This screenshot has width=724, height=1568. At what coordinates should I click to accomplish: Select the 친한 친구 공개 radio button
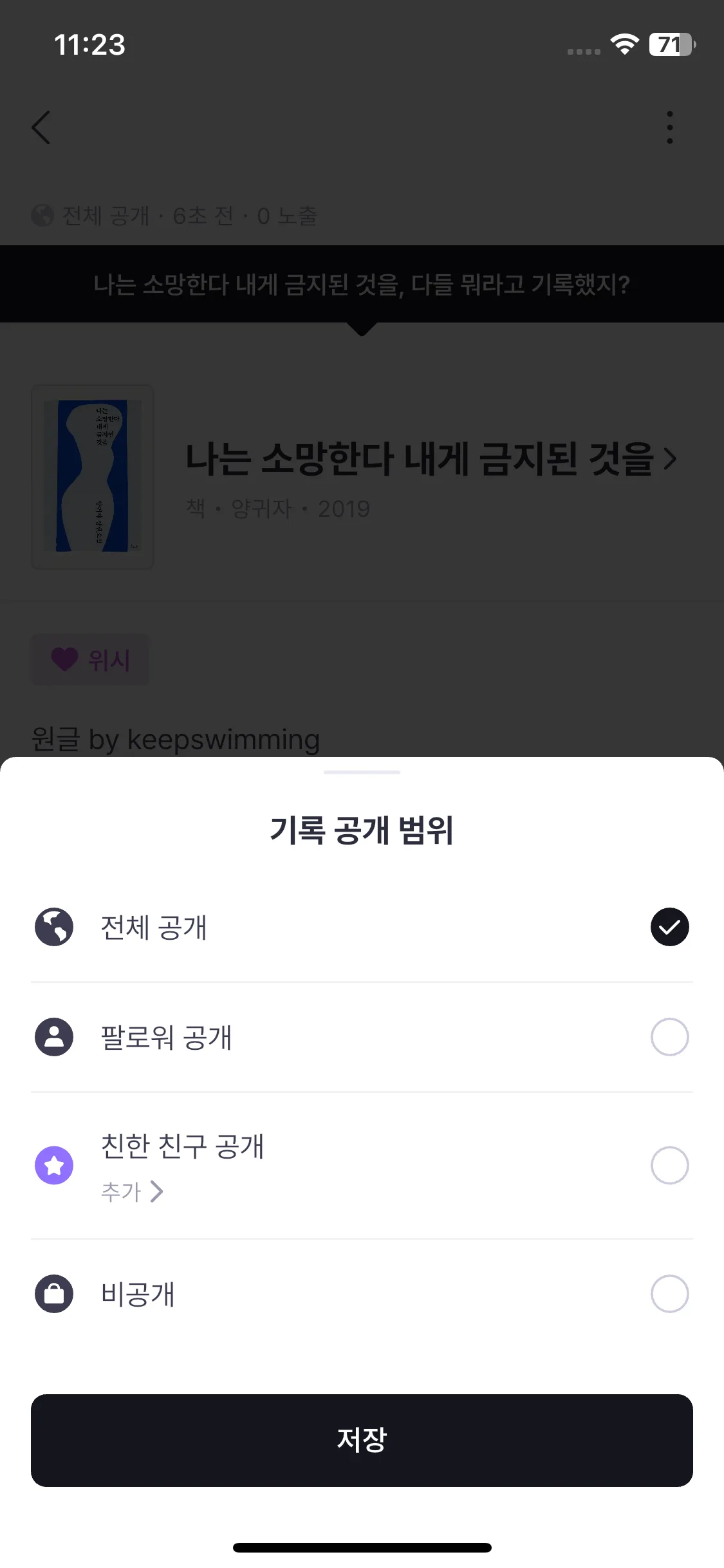(670, 1165)
